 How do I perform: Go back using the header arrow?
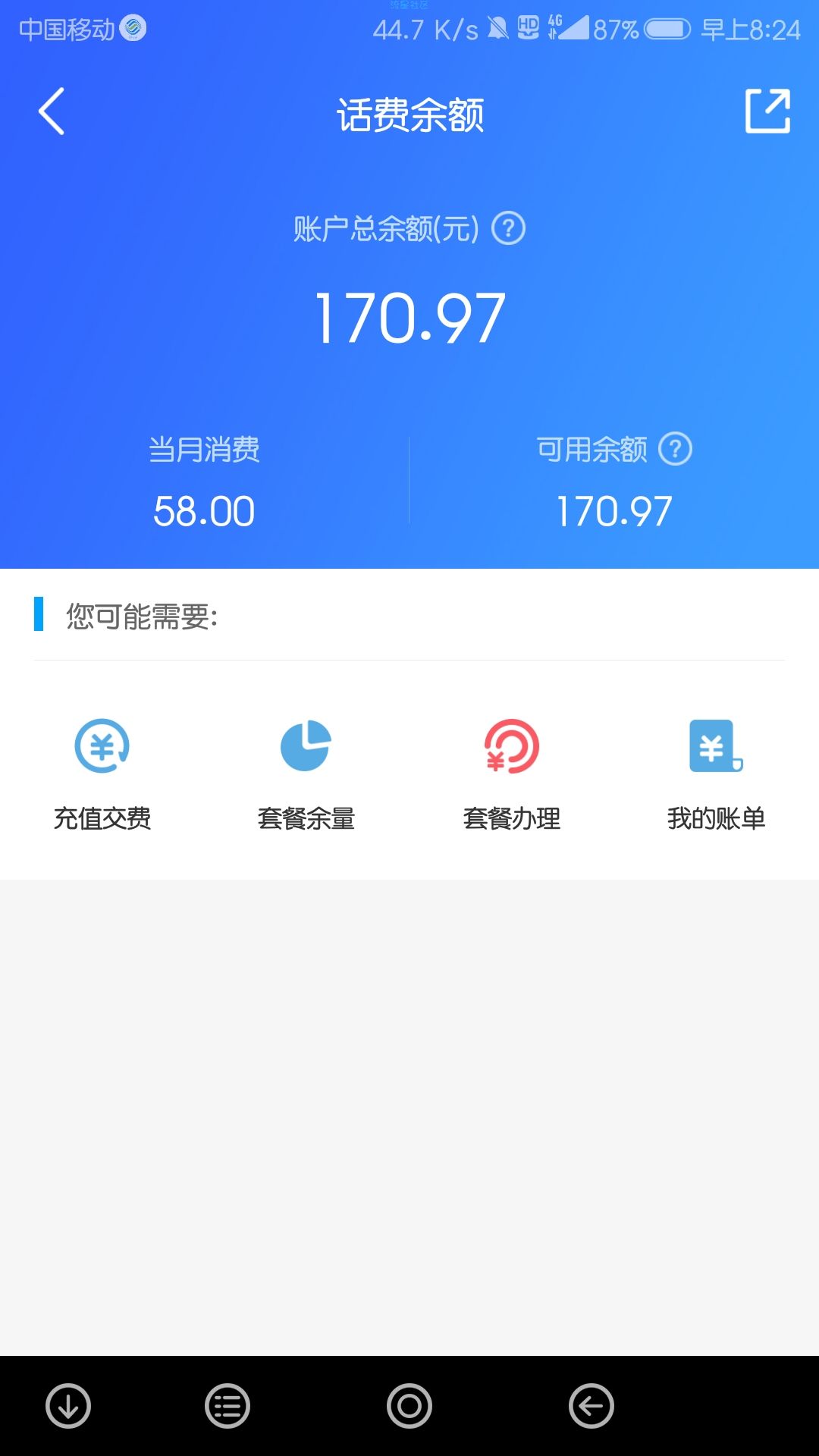pos(52,111)
